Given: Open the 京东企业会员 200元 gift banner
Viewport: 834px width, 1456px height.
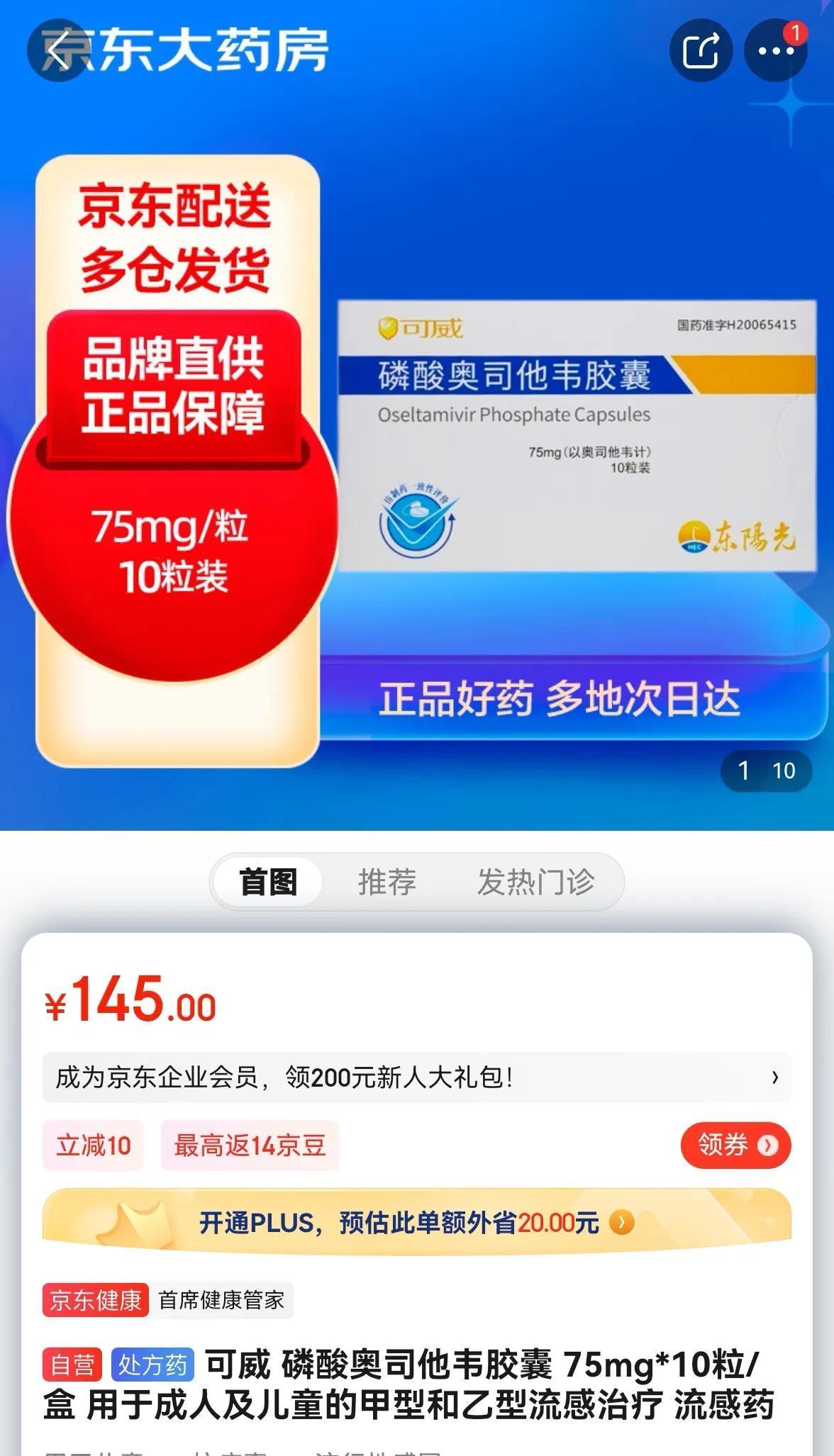Looking at the screenshot, I should tap(417, 1077).
